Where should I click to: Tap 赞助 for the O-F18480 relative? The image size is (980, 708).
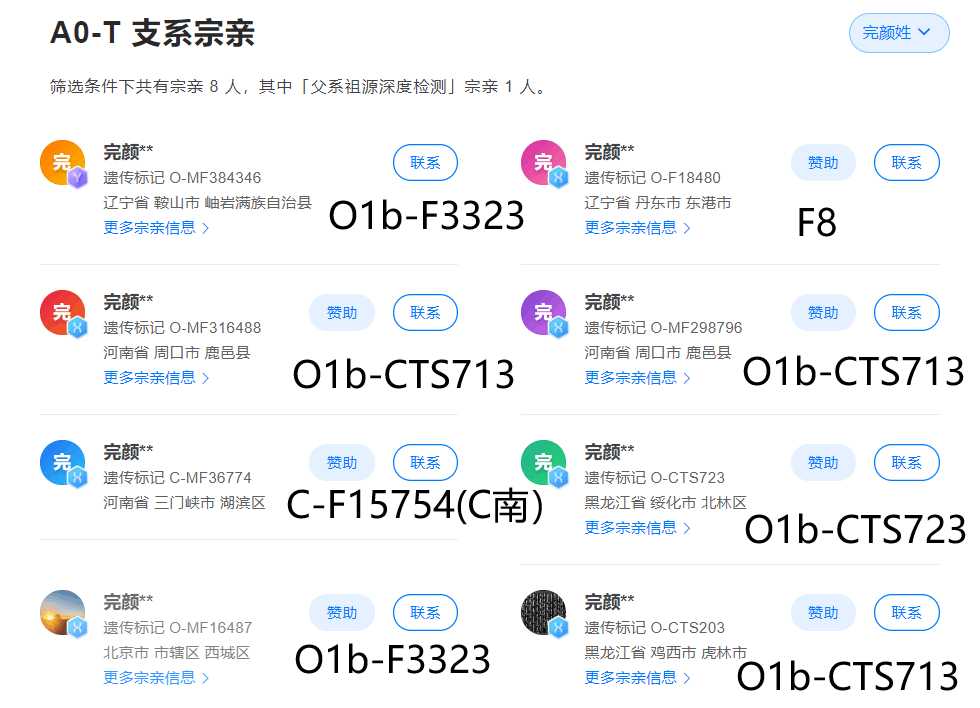823,163
